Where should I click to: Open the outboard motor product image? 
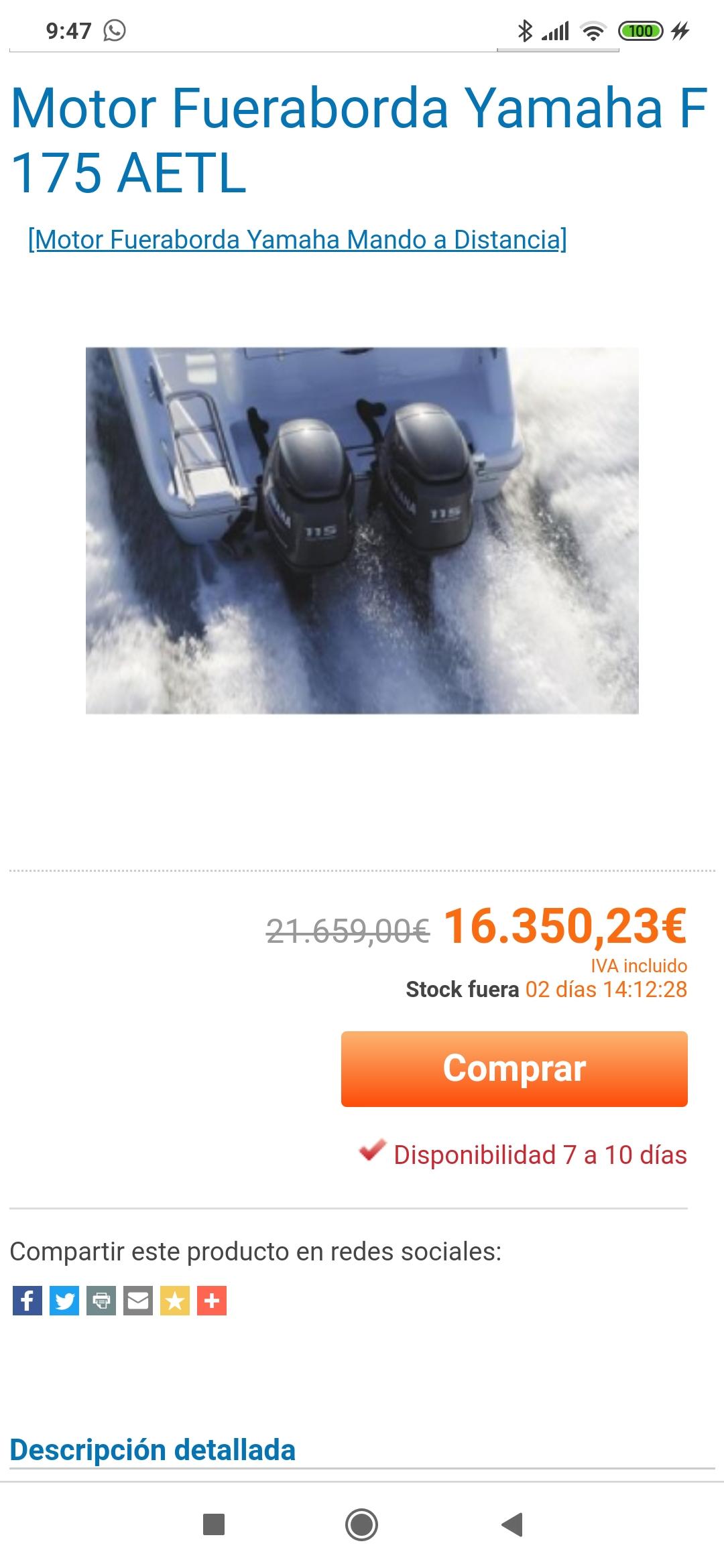[x=362, y=530]
